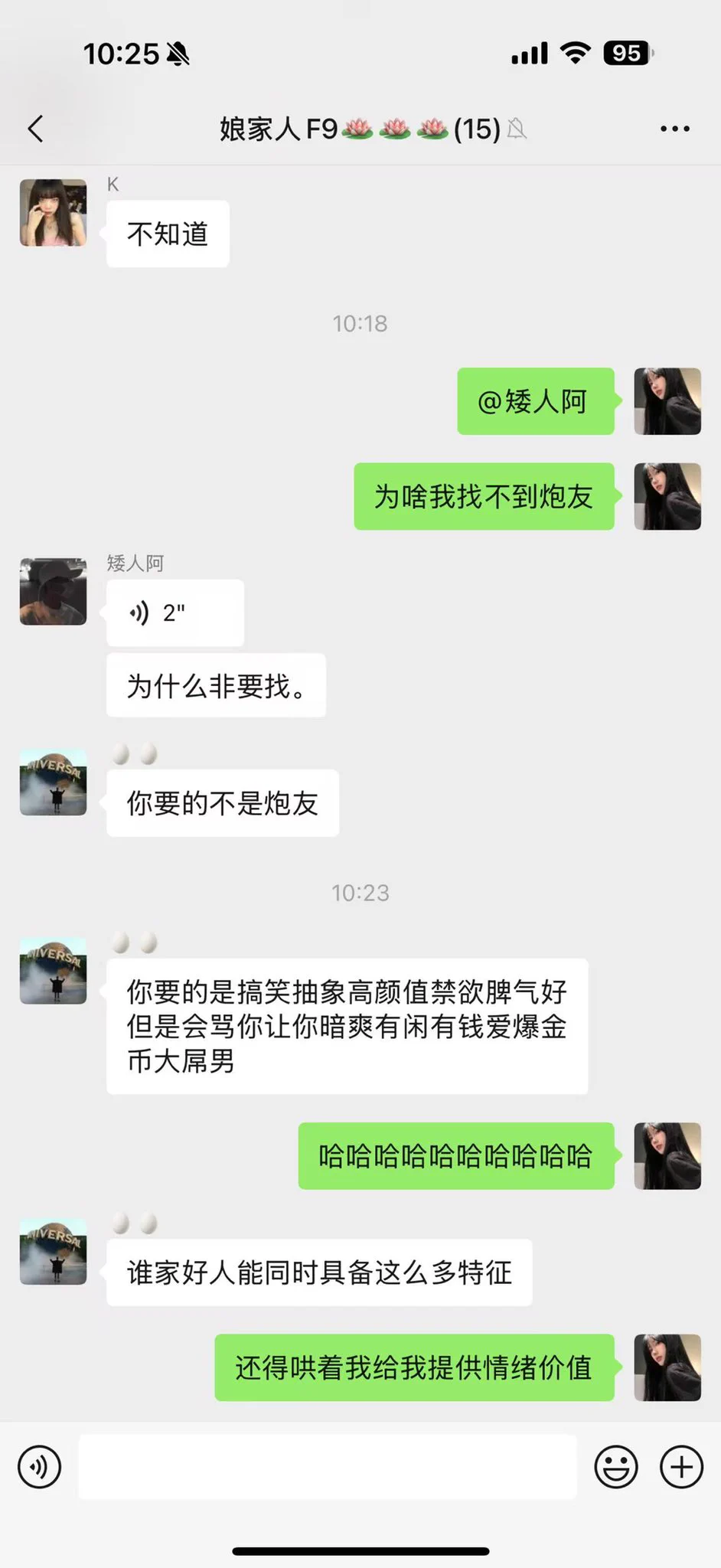The image size is (721, 1568).
Task: Open my avatar next to @矮人阿 message
Action: tap(667, 401)
